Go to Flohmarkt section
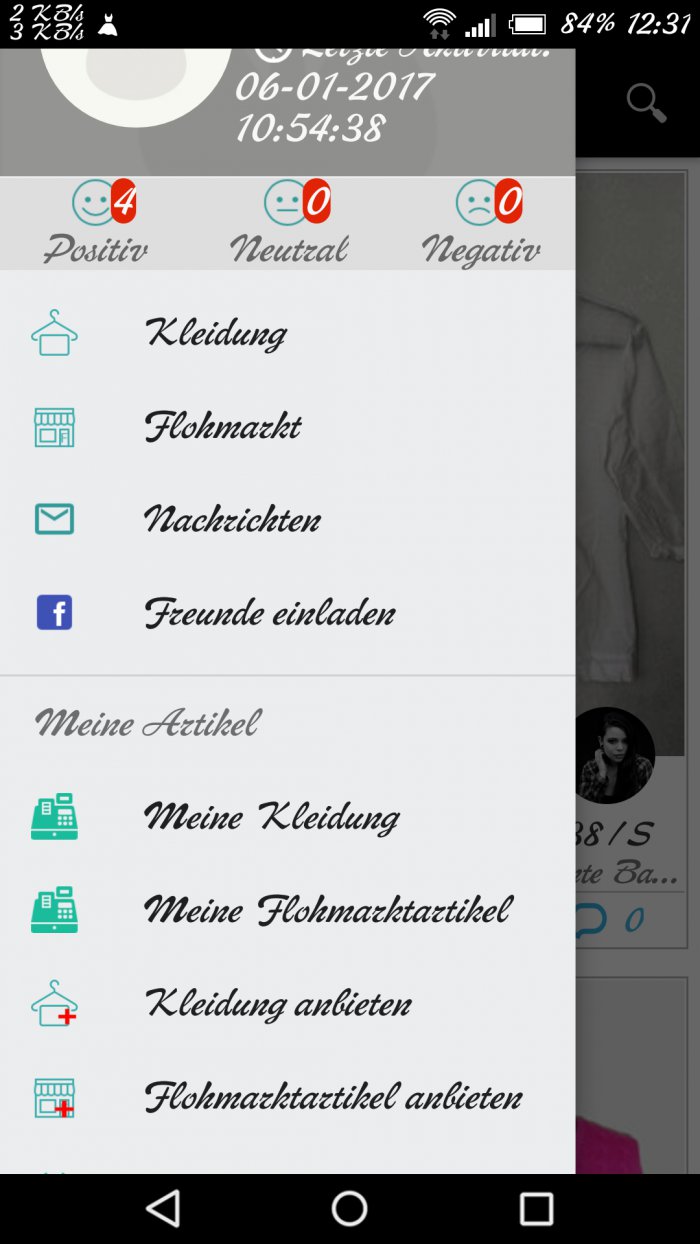The width and height of the screenshot is (700, 1244). 222,427
